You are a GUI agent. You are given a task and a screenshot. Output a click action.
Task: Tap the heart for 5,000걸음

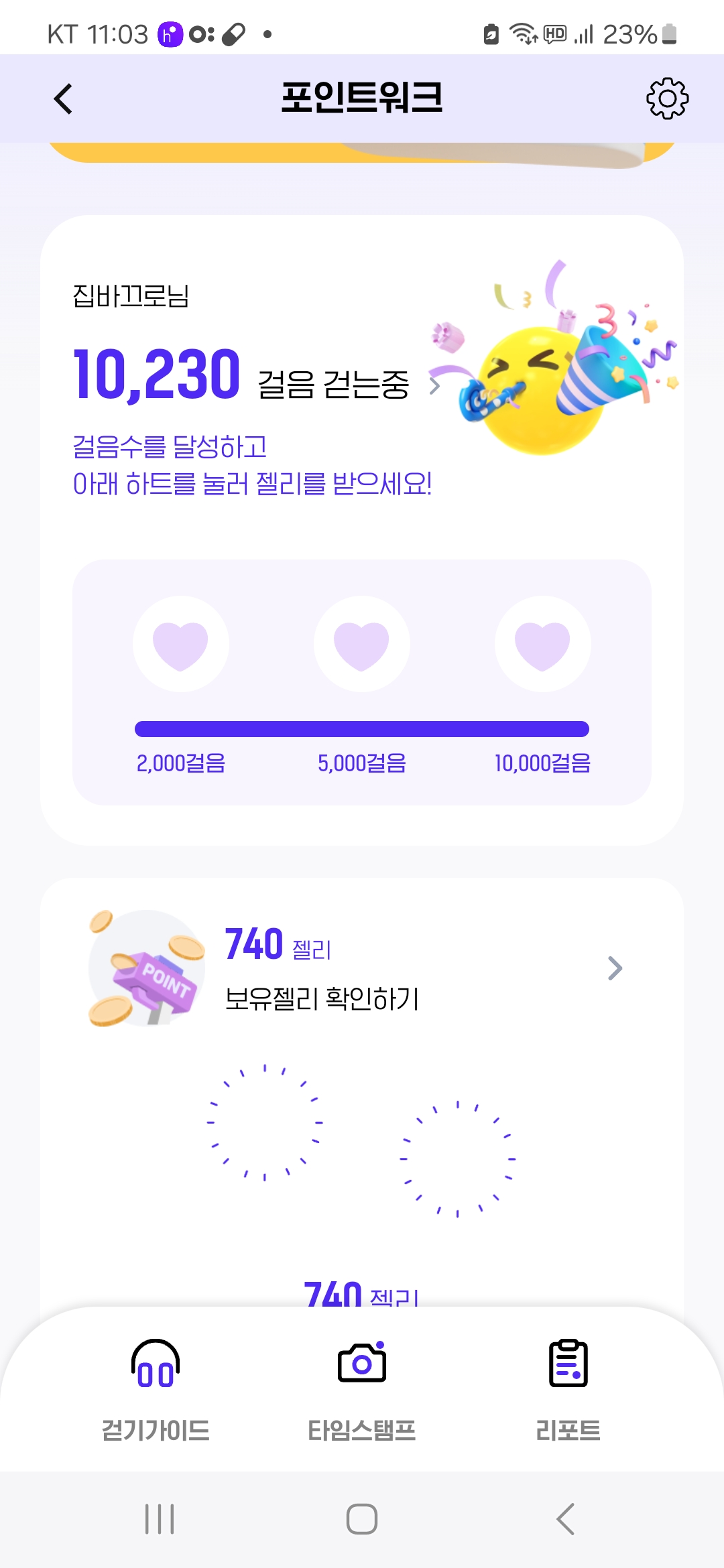(x=361, y=644)
